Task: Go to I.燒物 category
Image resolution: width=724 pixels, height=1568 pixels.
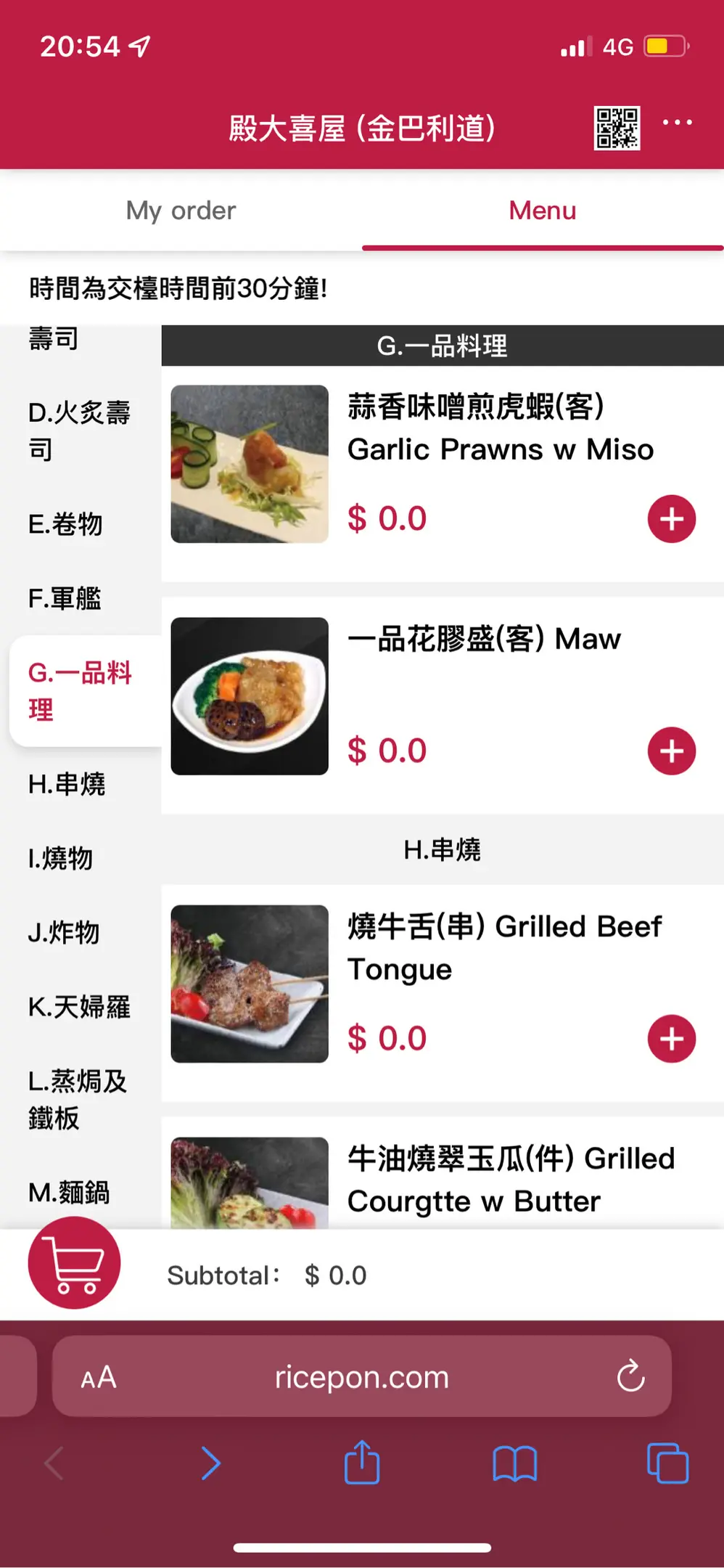Action: click(60, 858)
